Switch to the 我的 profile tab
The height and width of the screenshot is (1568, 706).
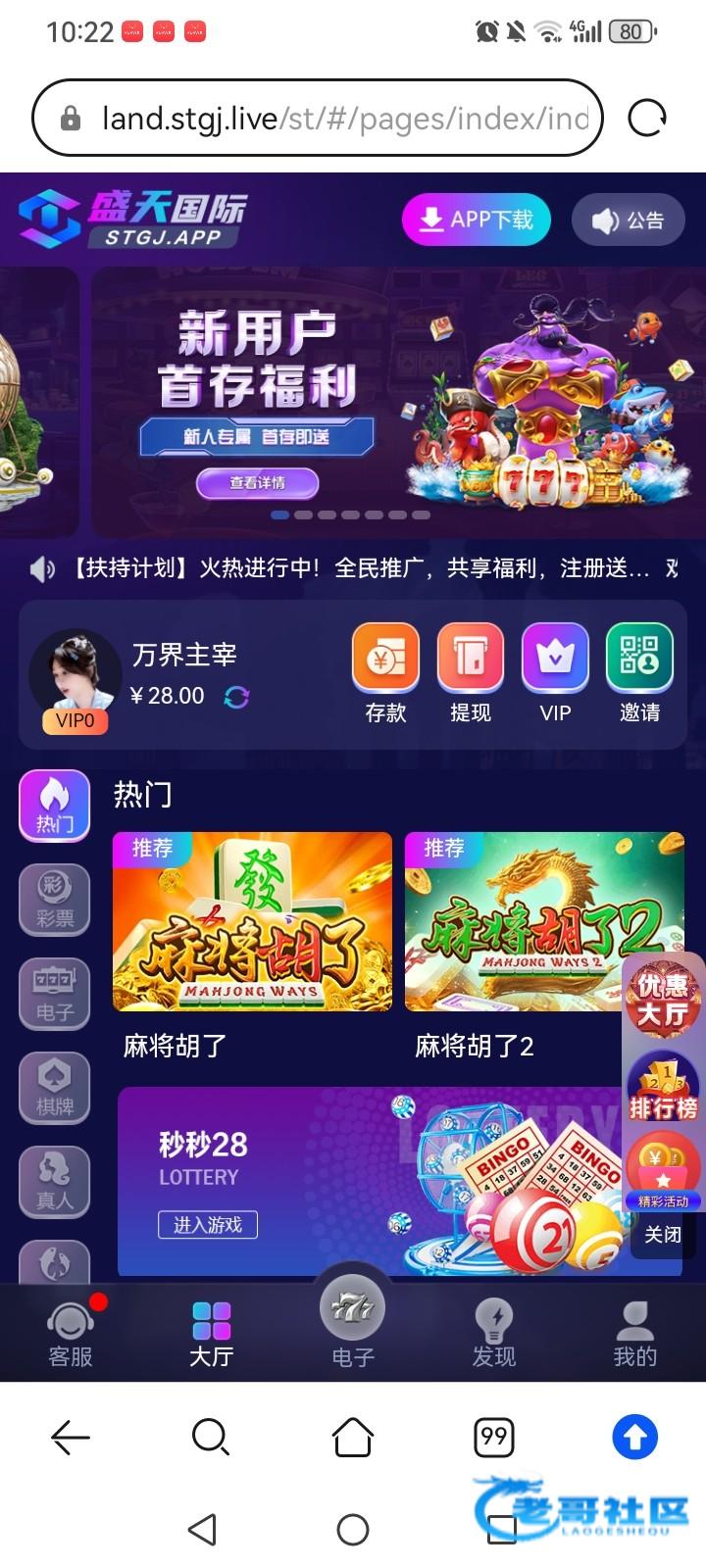(634, 1333)
